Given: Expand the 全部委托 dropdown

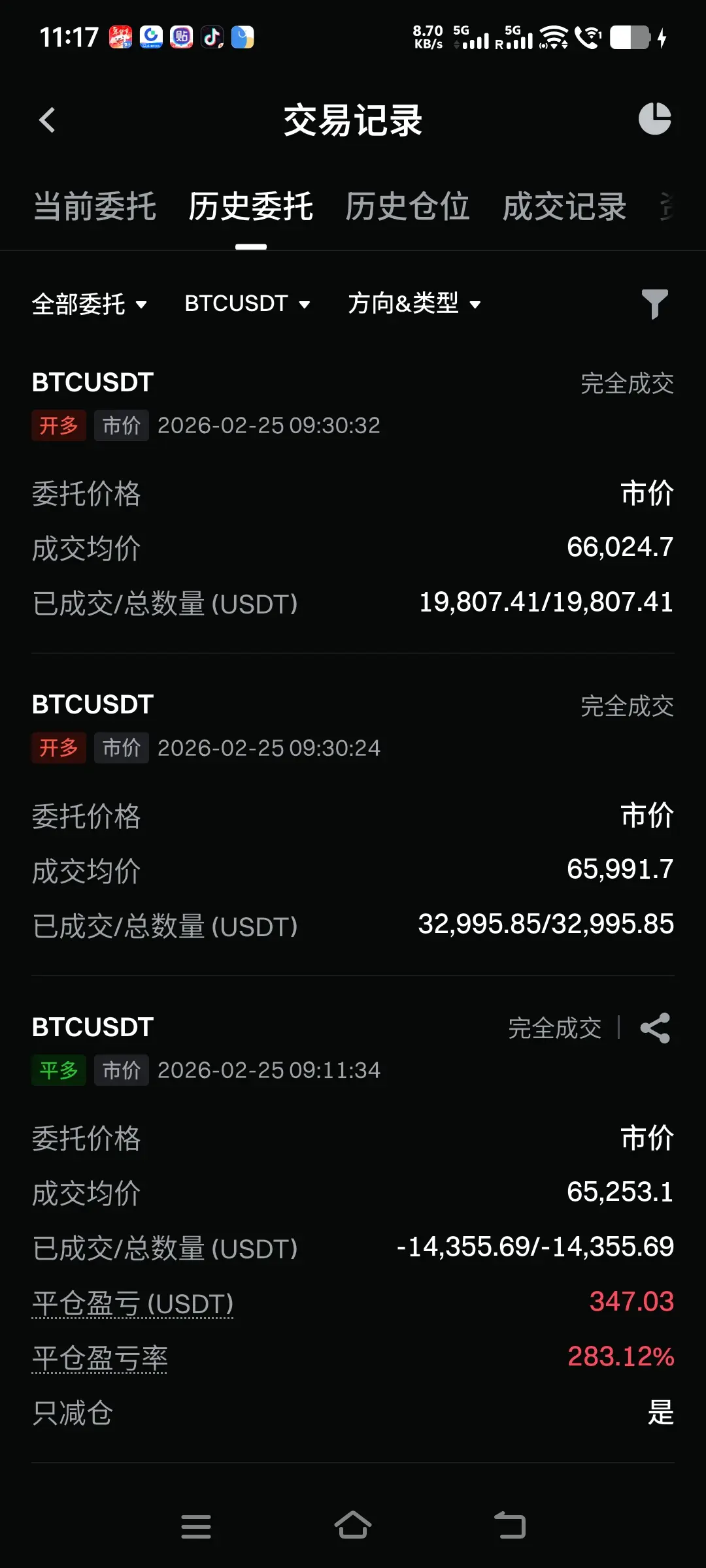Looking at the screenshot, I should pyautogui.click(x=90, y=304).
